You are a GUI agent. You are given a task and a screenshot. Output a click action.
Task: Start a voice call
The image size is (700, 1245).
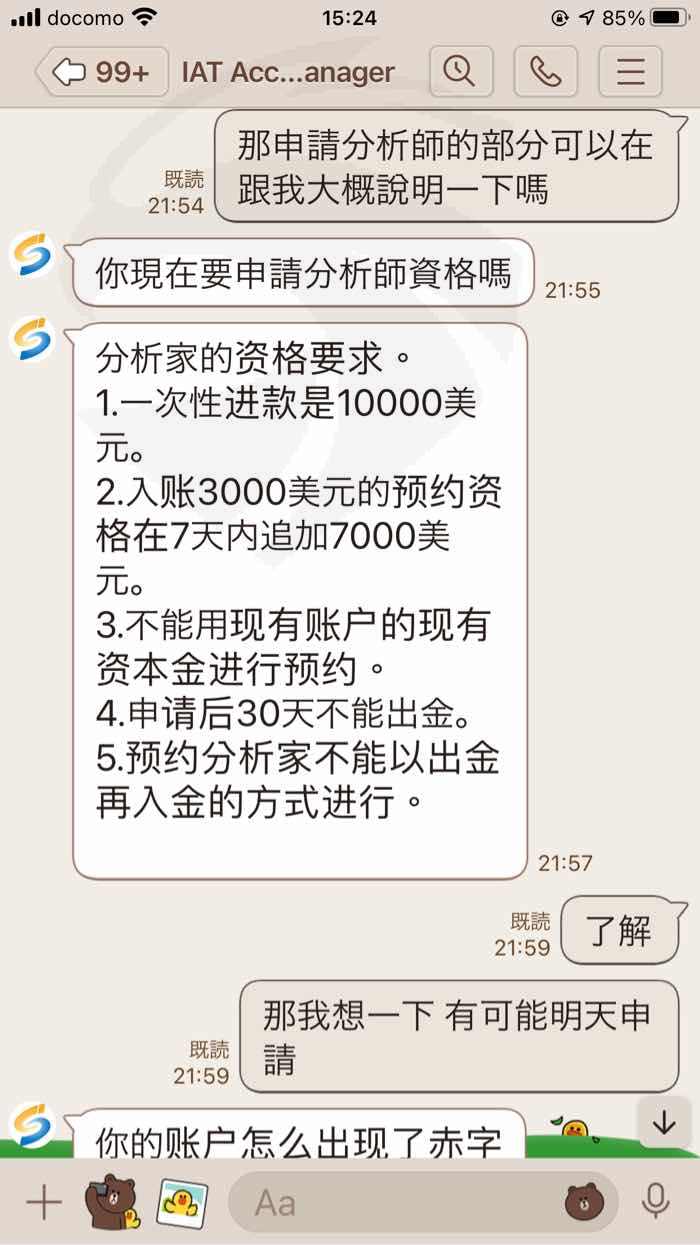pos(544,72)
